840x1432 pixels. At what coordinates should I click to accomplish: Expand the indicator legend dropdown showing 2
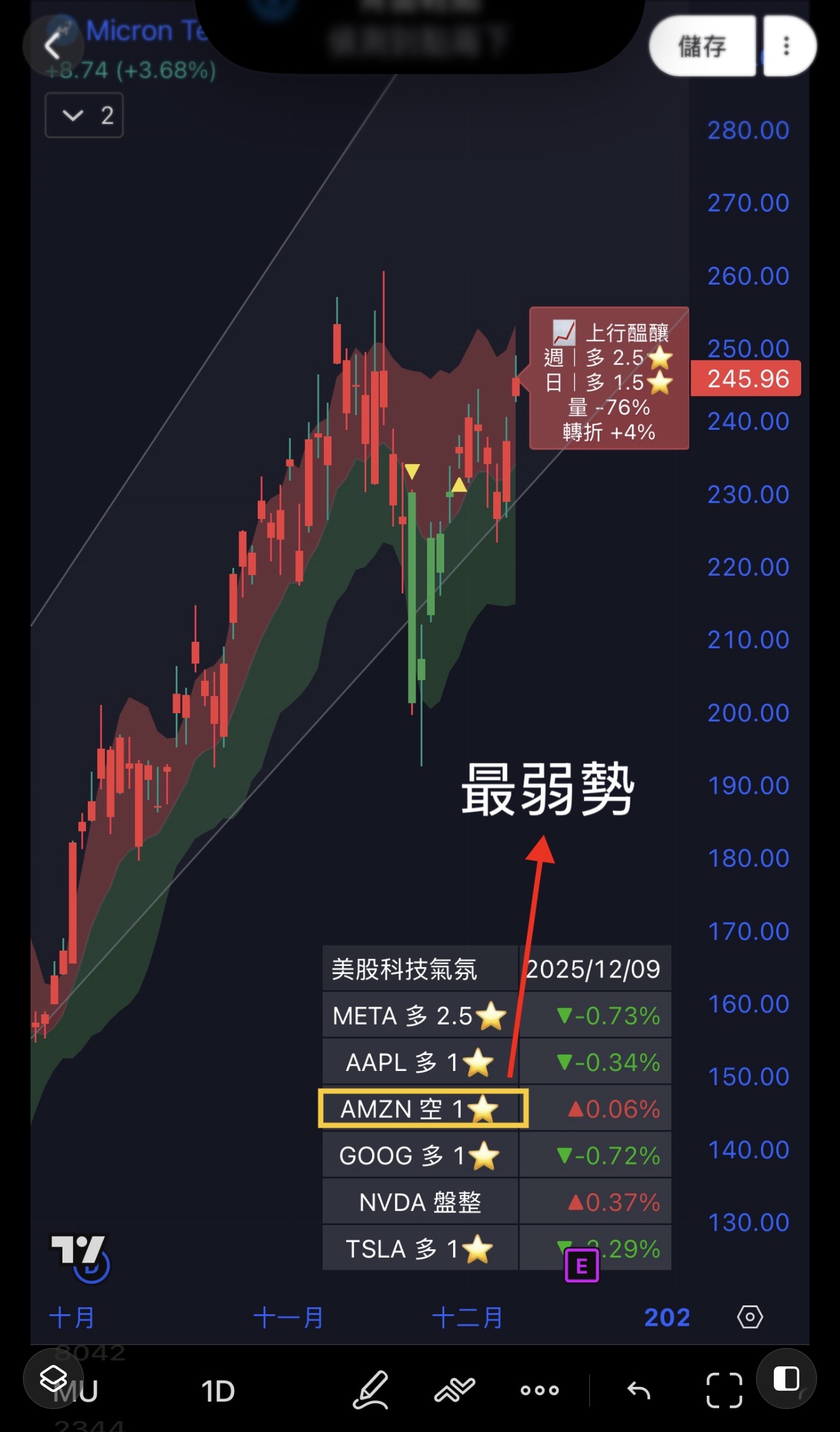[x=84, y=115]
